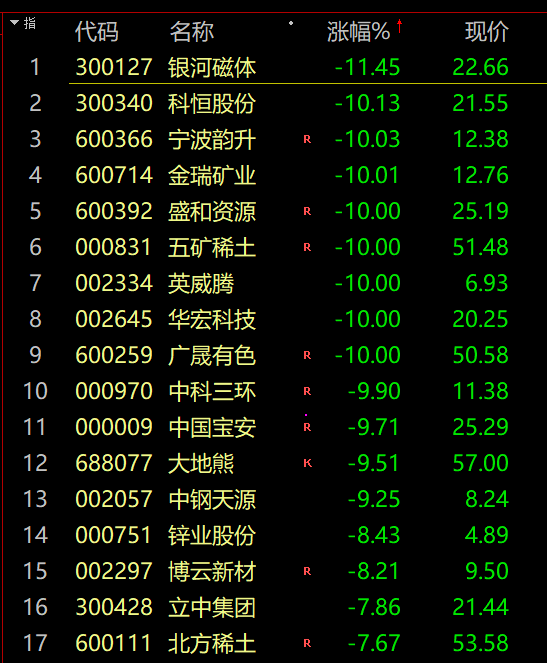This screenshot has height=663, width=547.
Task: Sort by the 名称 column header
Action: 192,32
